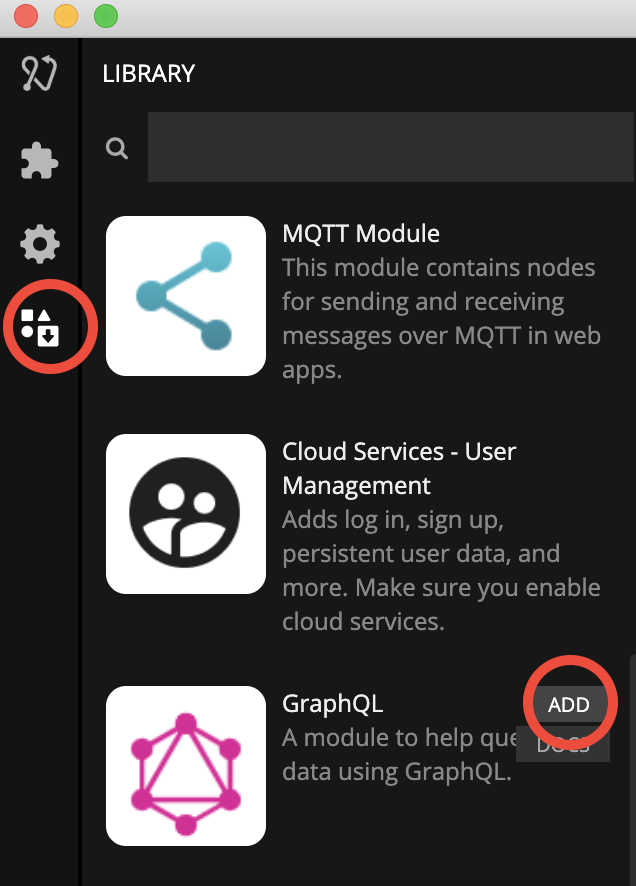This screenshot has width=636, height=886.
Task: Open the GraphQL module card
Action: 186,766
